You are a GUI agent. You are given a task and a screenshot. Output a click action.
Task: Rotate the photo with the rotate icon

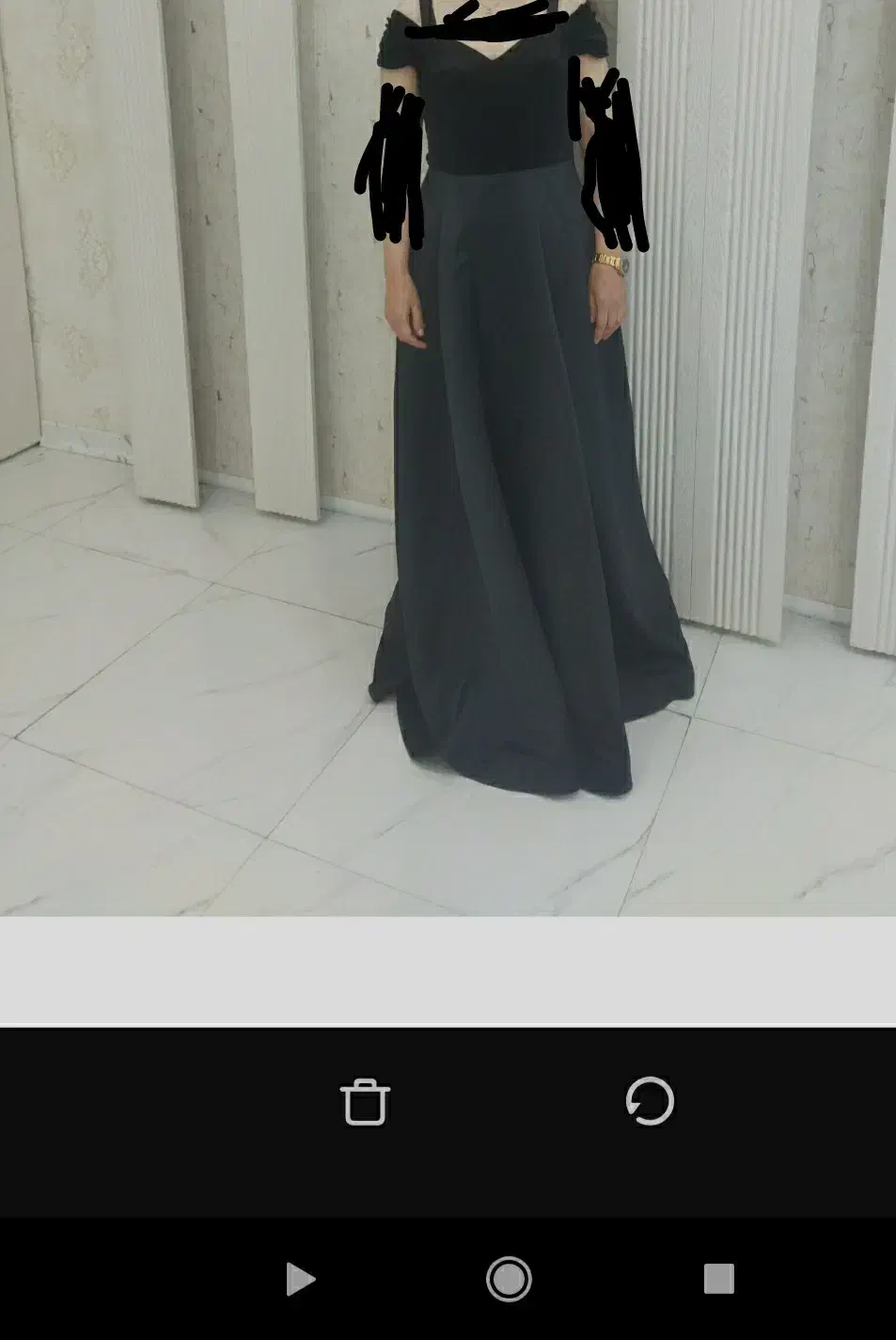tap(650, 1101)
